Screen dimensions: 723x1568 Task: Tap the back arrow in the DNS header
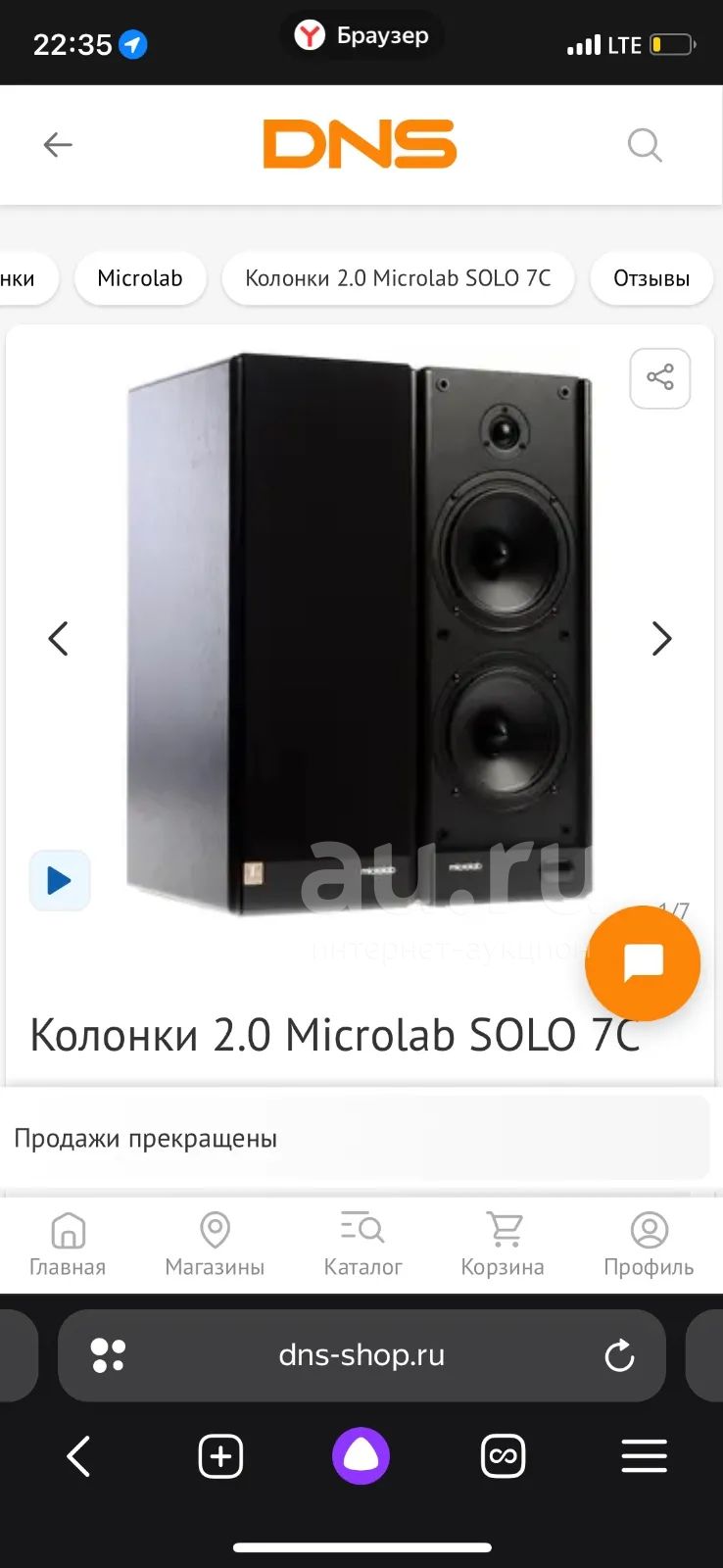point(58,145)
